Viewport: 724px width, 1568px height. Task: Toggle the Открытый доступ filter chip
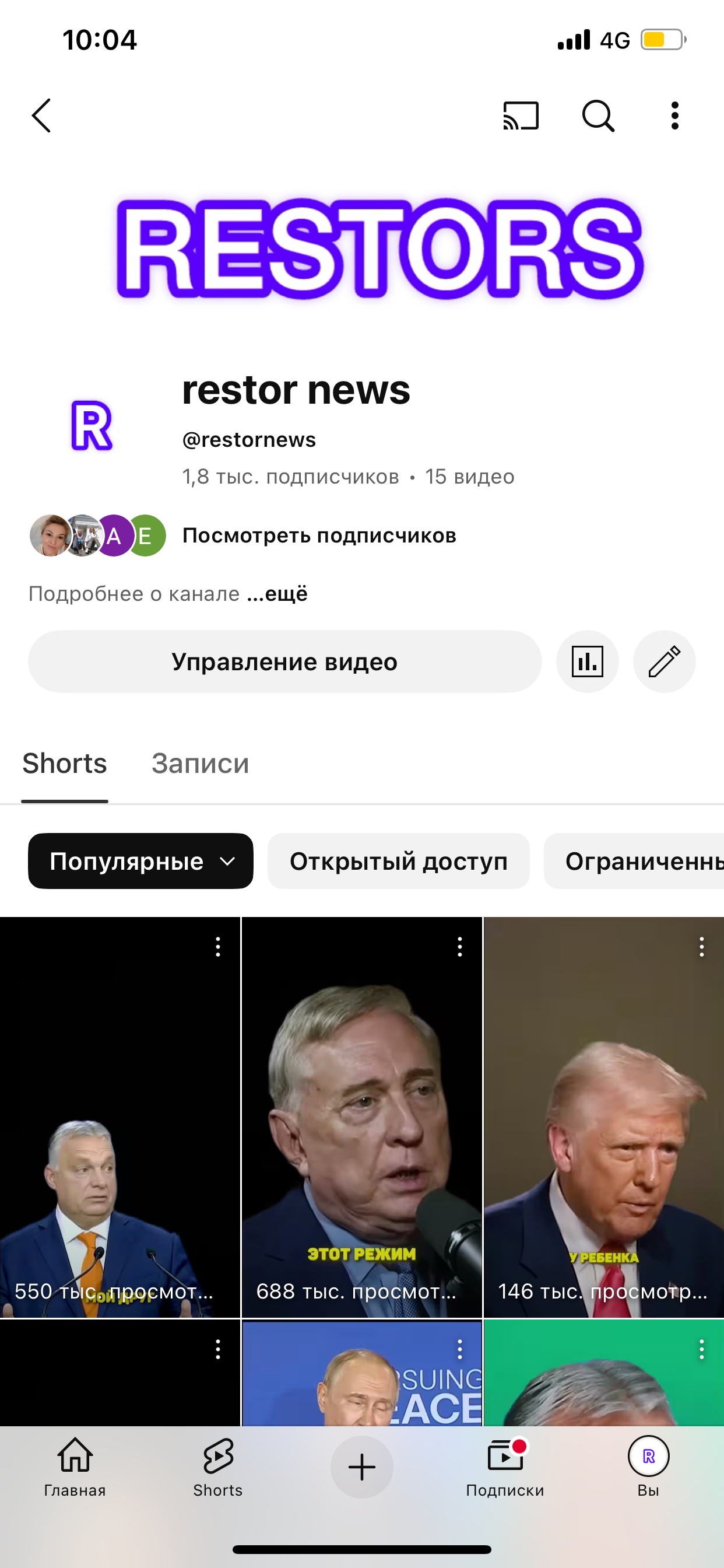(x=399, y=860)
